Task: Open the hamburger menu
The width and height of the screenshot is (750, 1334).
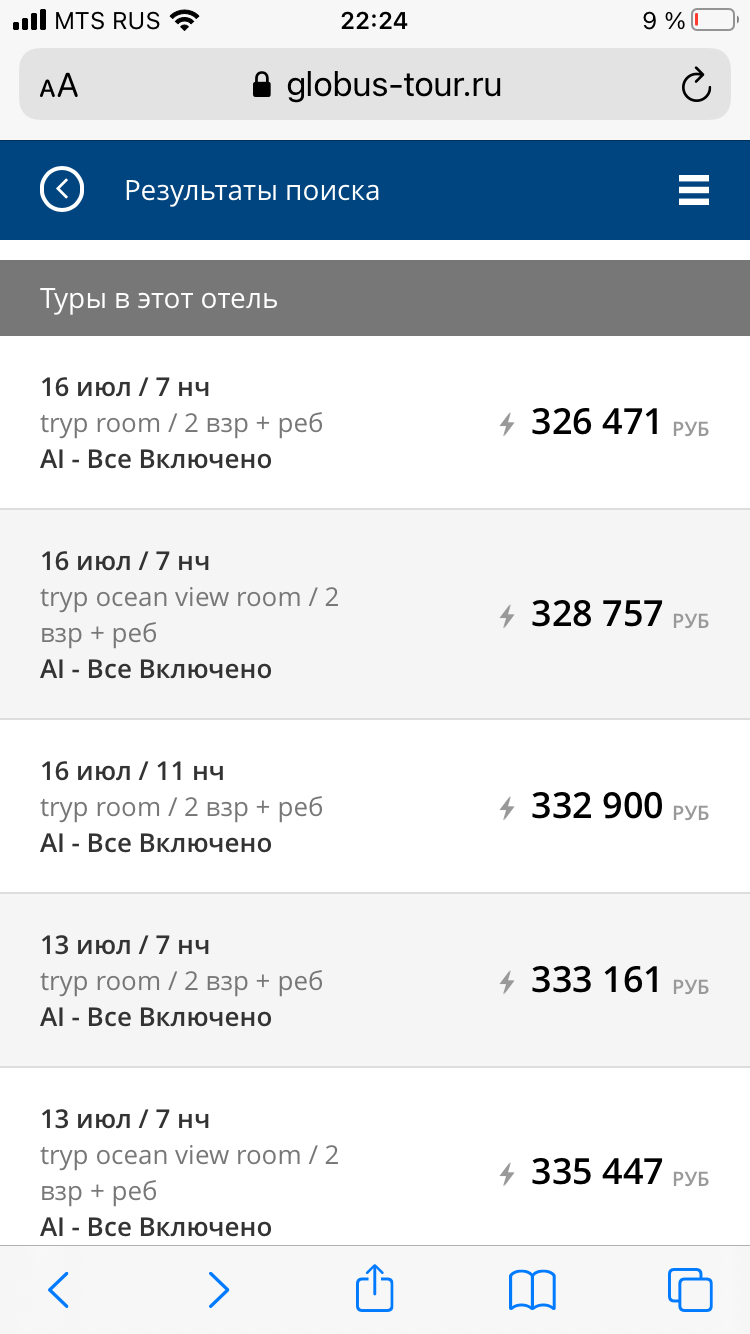Action: coord(694,190)
